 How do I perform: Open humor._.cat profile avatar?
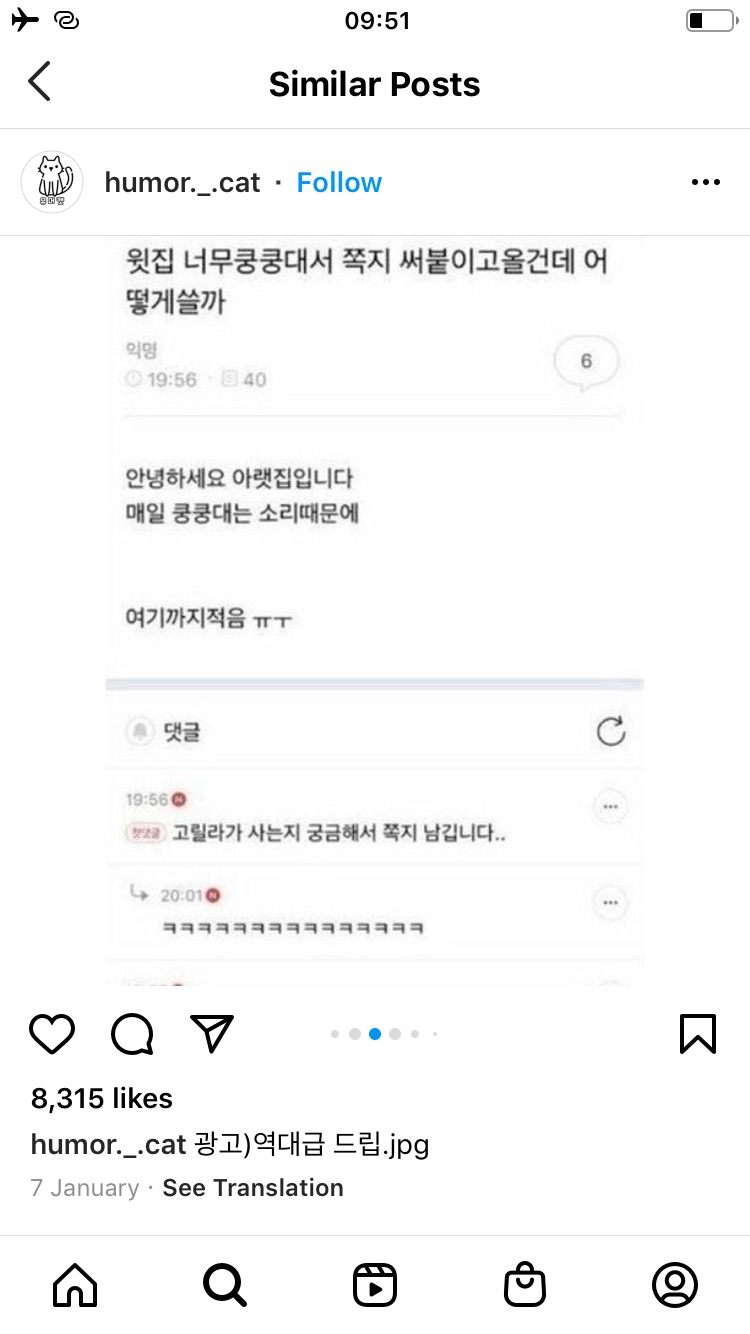coord(51,182)
